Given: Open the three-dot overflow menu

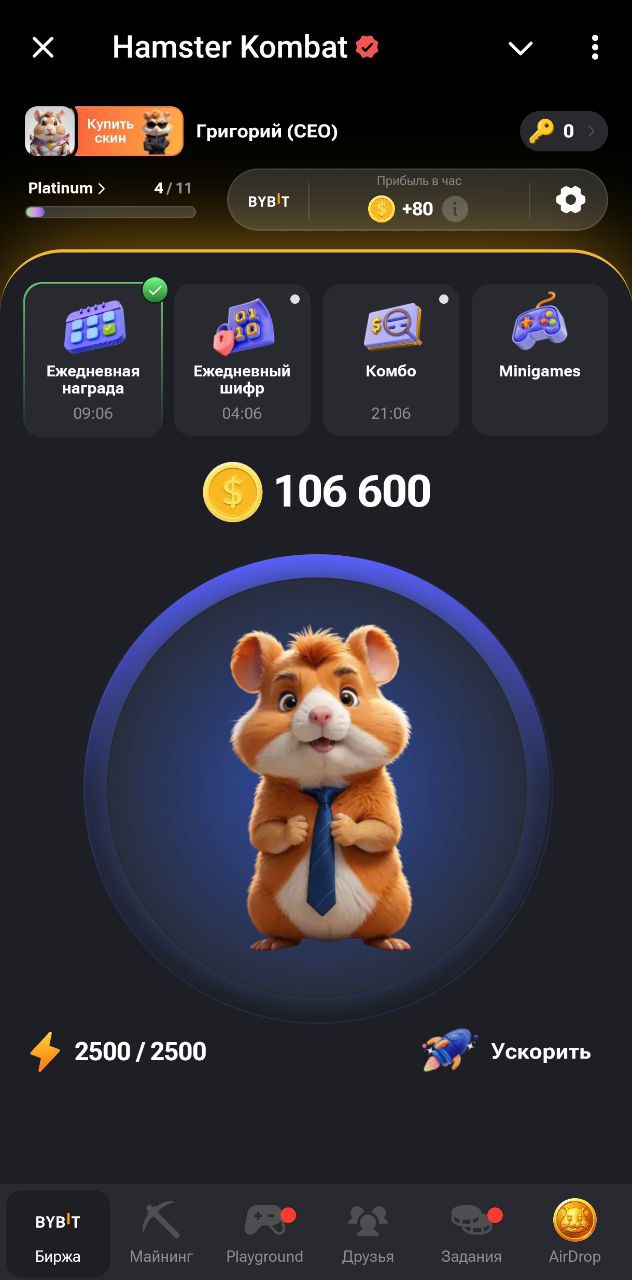Looking at the screenshot, I should tap(595, 47).
